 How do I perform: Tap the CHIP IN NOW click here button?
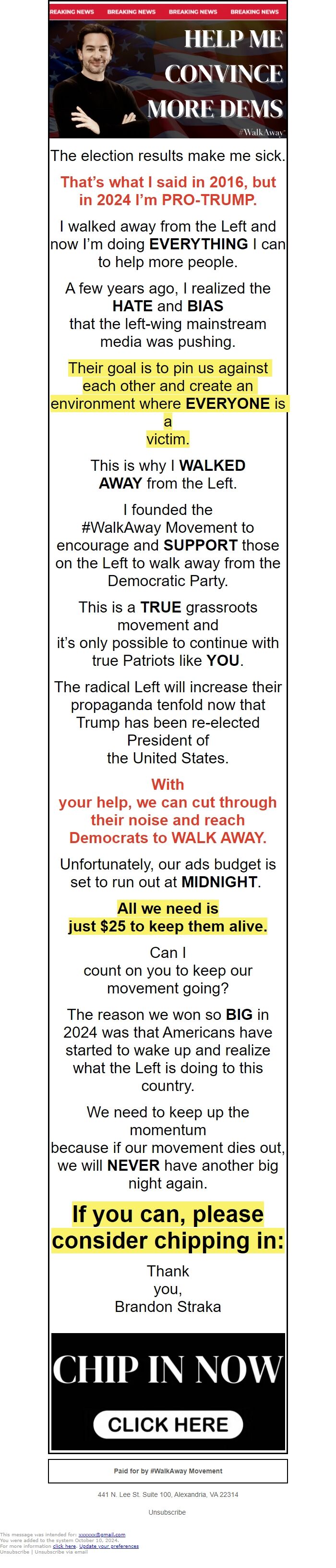(168, 1424)
